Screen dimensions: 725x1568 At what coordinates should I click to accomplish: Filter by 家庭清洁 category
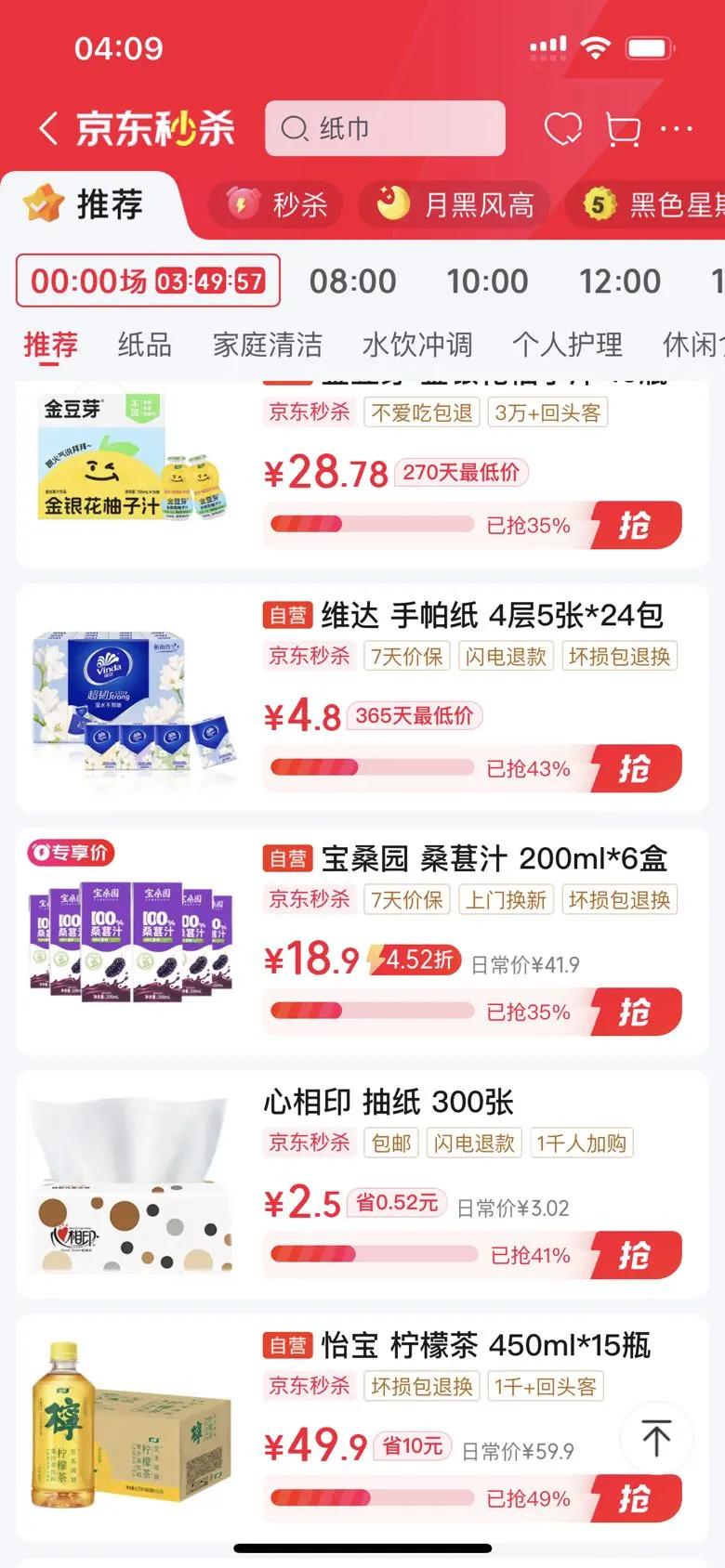pos(268,345)
